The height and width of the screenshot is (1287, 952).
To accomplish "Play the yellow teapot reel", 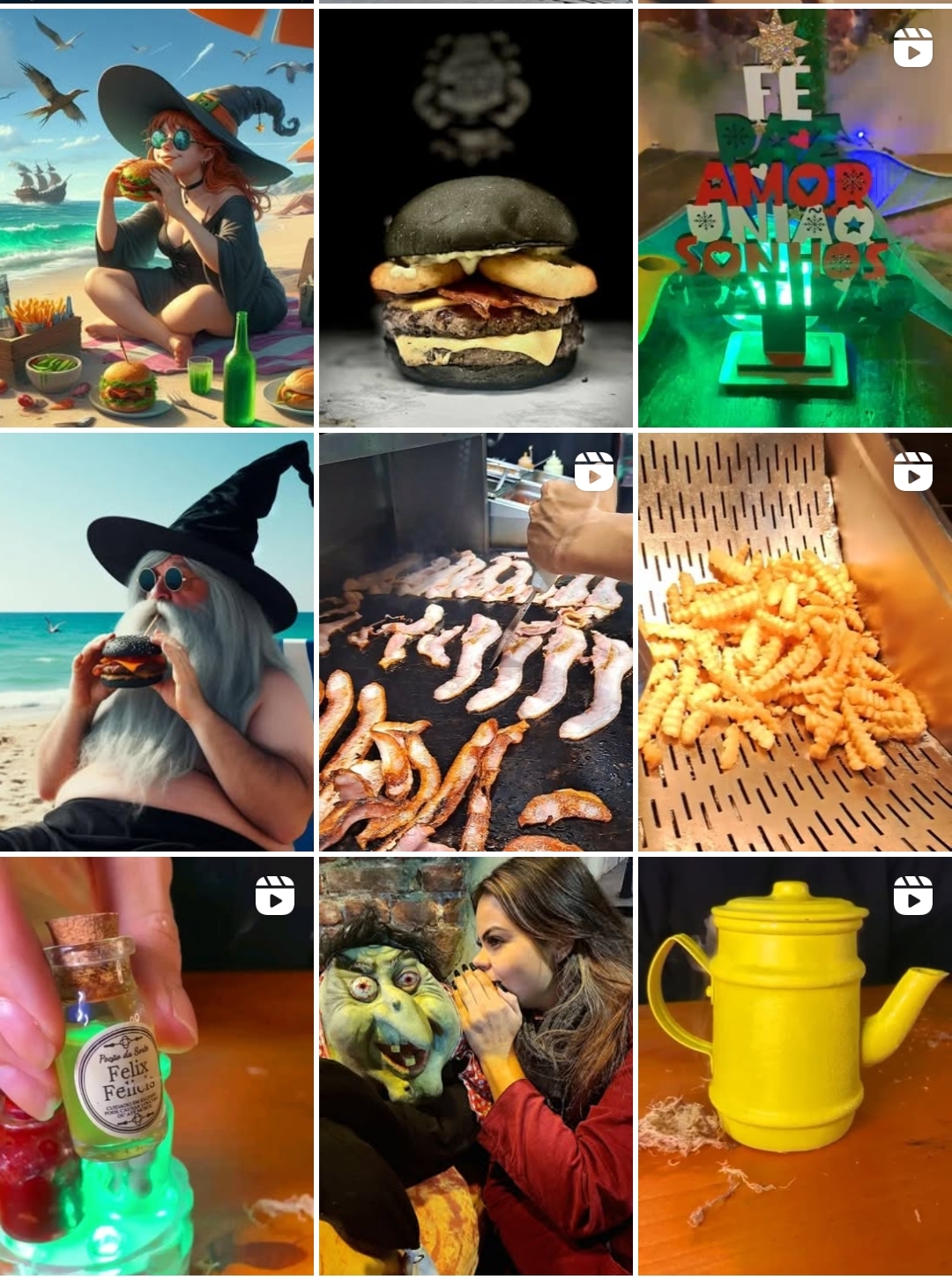I will (794, 1065).
